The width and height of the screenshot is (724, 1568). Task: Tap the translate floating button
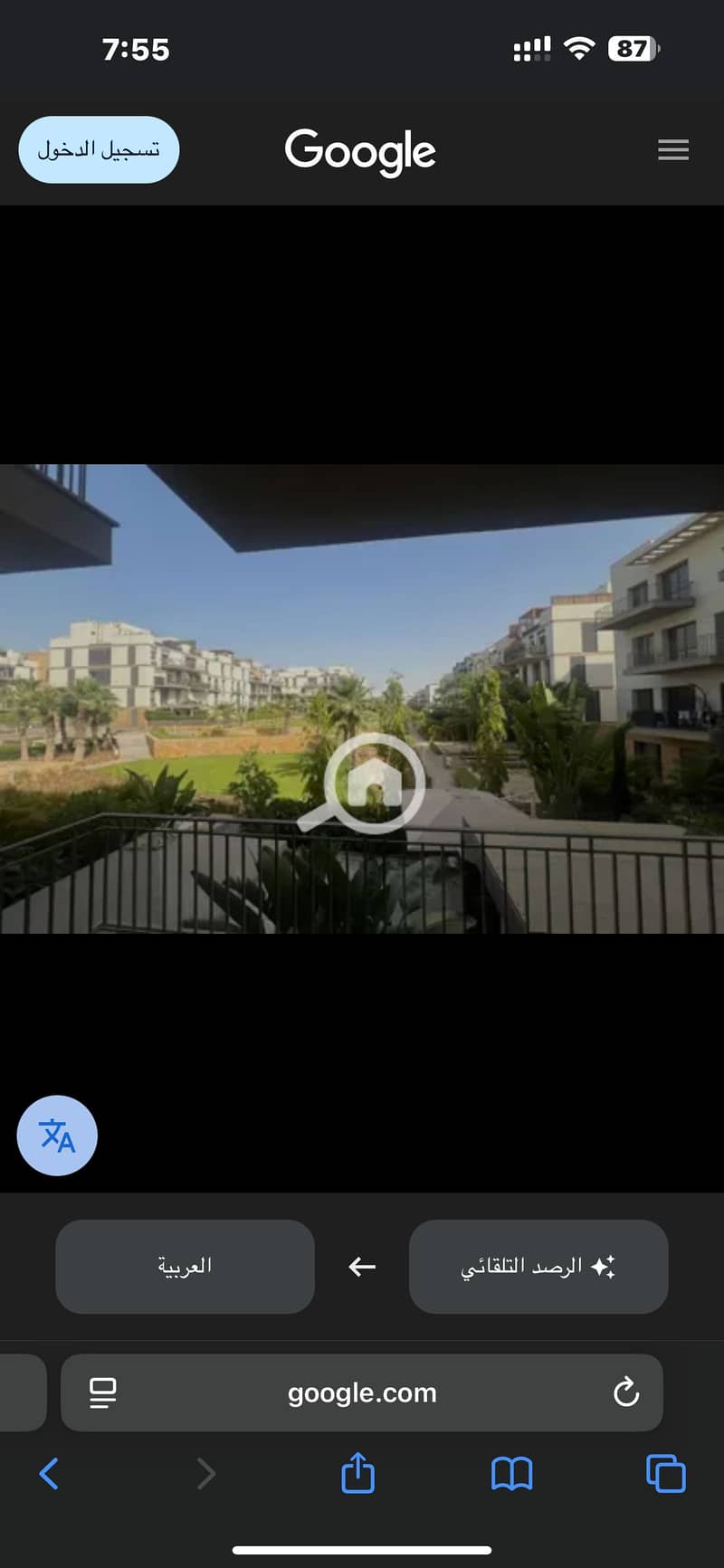point(57,1136)
